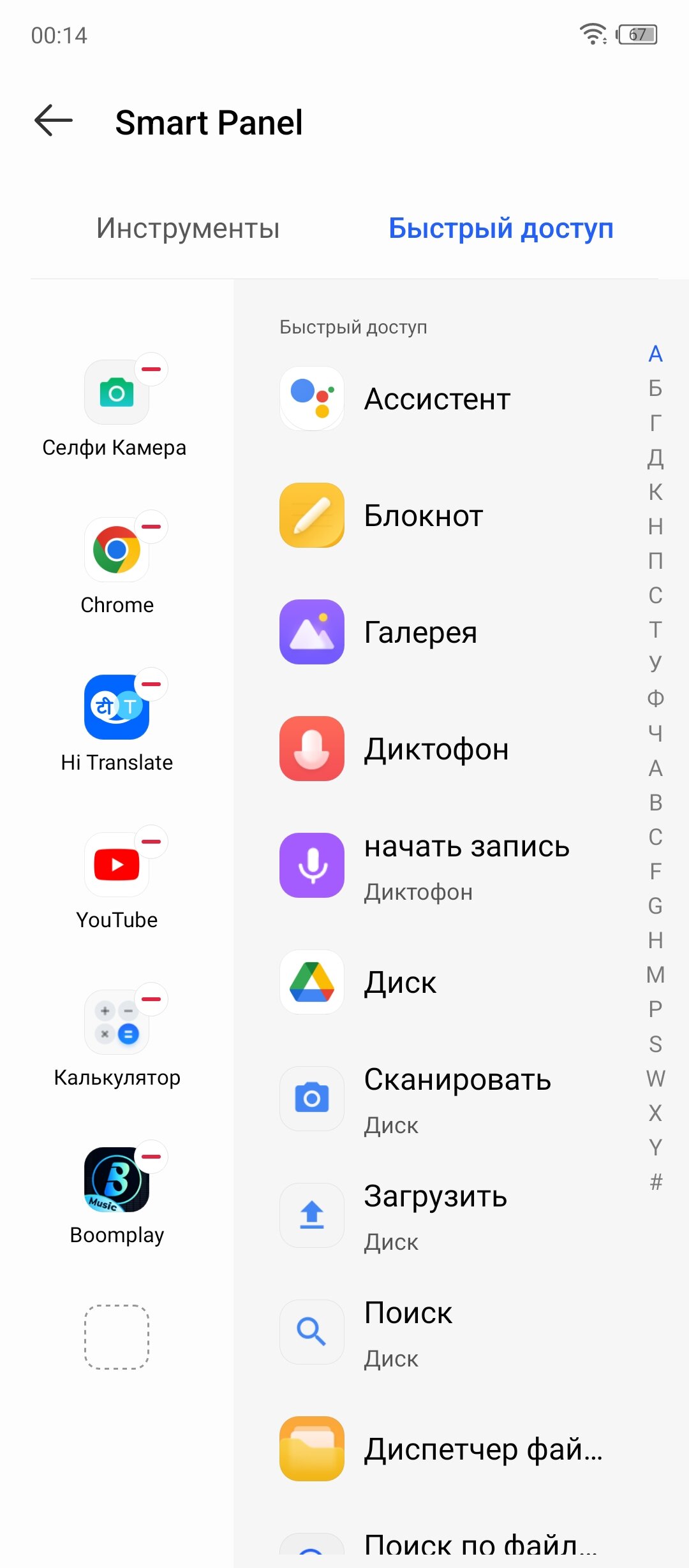Remove Калькулятор from the panel
Image resolution: width=689 pixels, height=1568 pixels.
(x=151, y=999)
